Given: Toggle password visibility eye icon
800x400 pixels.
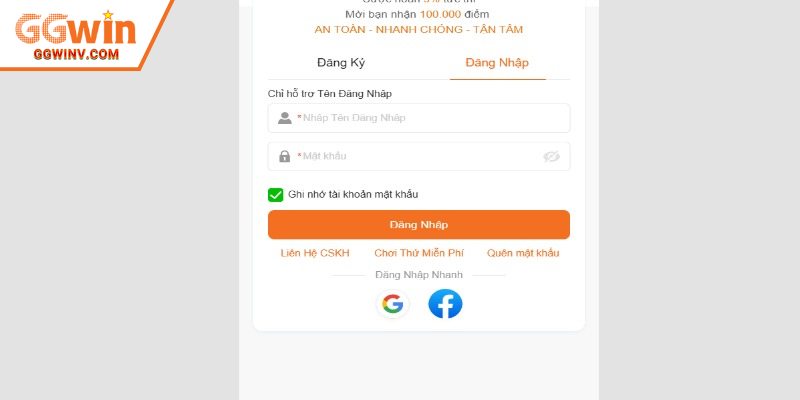Looking at the screenshot, I should (x=551, y=156).
